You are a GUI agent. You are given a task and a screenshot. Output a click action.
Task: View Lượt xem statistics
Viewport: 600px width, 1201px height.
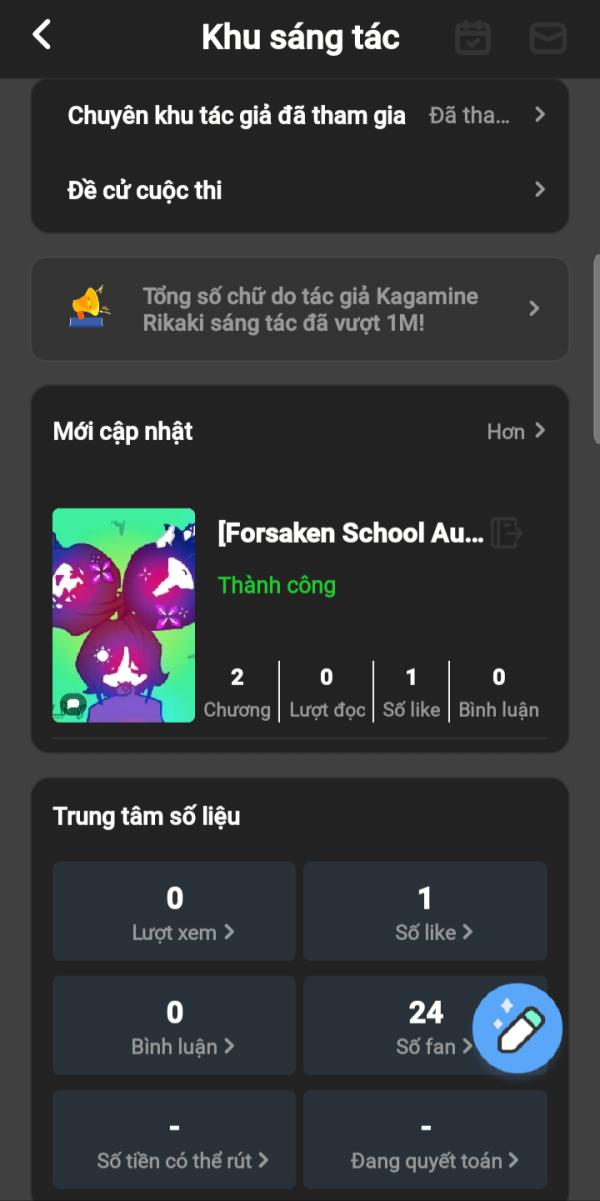(x=174, y=912)
